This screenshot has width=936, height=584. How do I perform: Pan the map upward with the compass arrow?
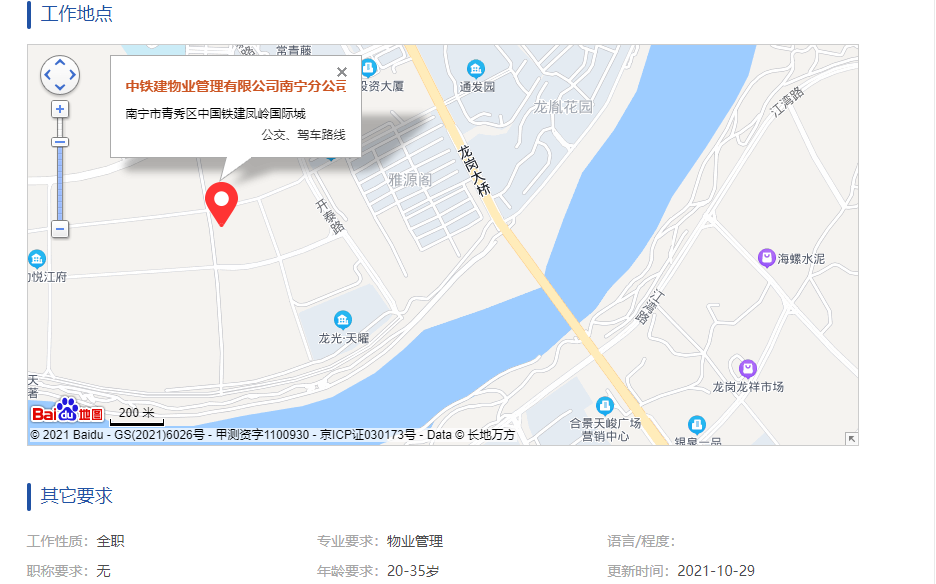click(x=60, y=62)
